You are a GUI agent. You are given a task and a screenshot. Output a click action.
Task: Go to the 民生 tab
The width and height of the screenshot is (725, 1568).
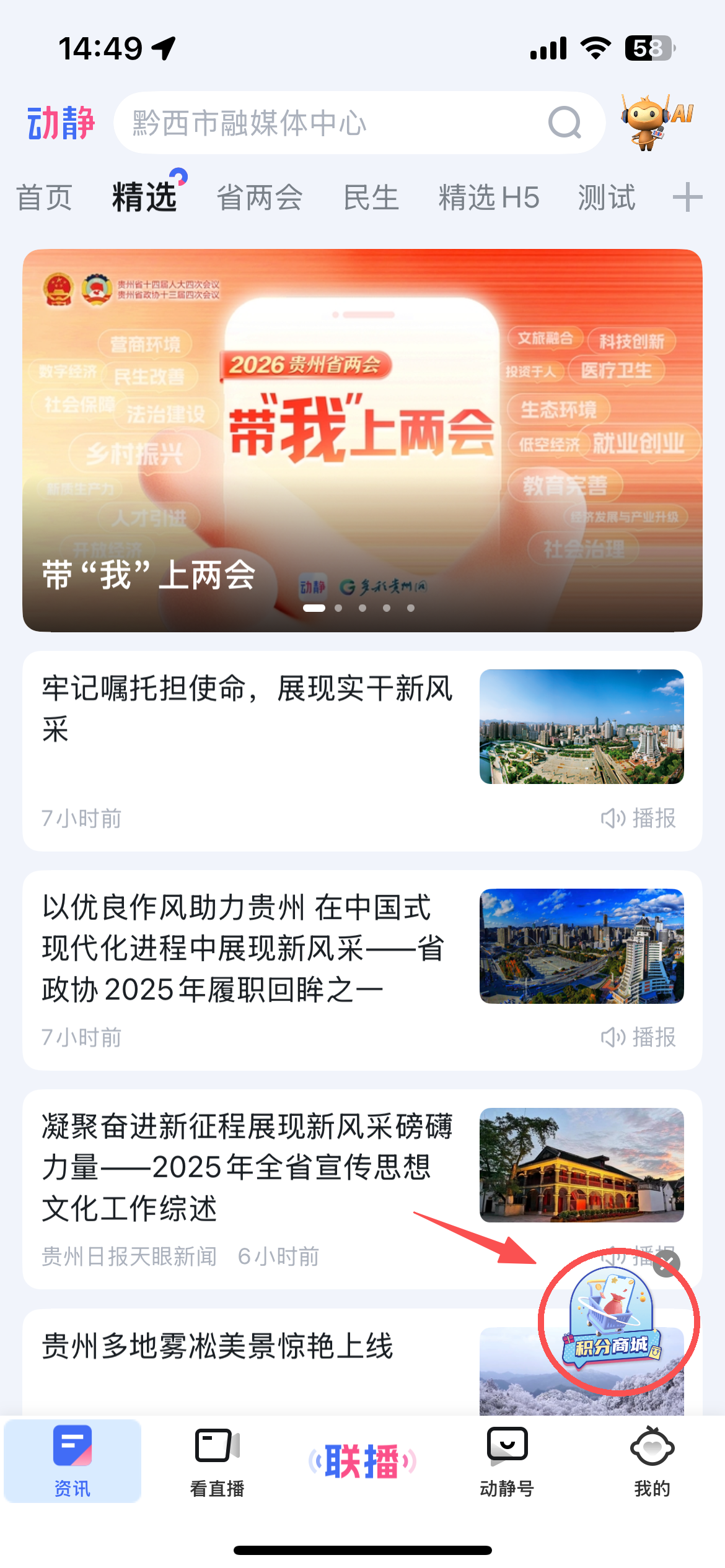371,198
